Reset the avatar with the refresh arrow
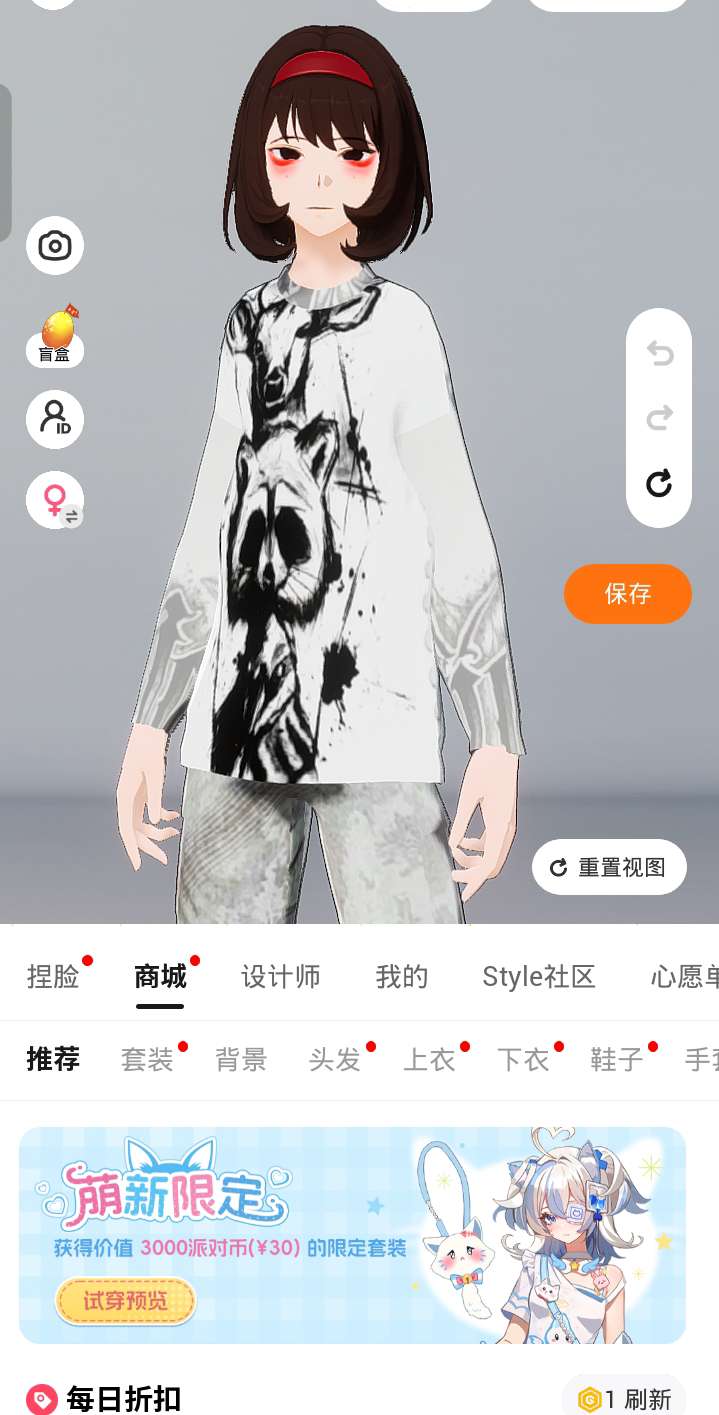Viewport: 719px width, 1415px height. pyautogui.click(x=659, y=484)
